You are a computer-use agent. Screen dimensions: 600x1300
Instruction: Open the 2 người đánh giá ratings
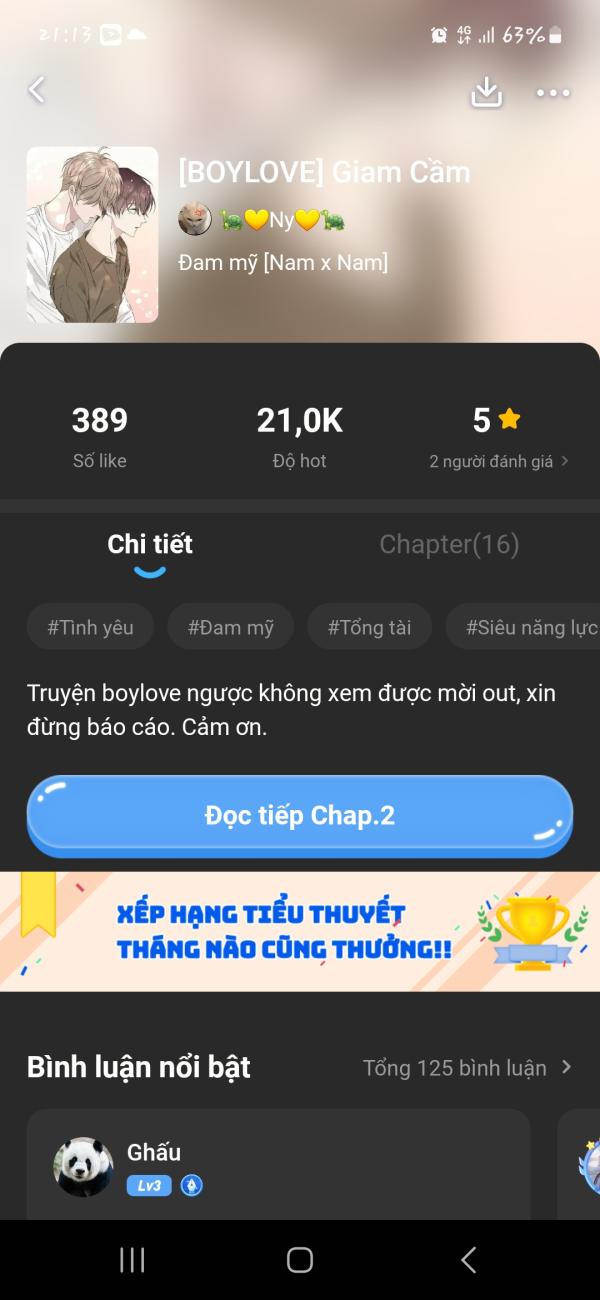coord(498,461)
